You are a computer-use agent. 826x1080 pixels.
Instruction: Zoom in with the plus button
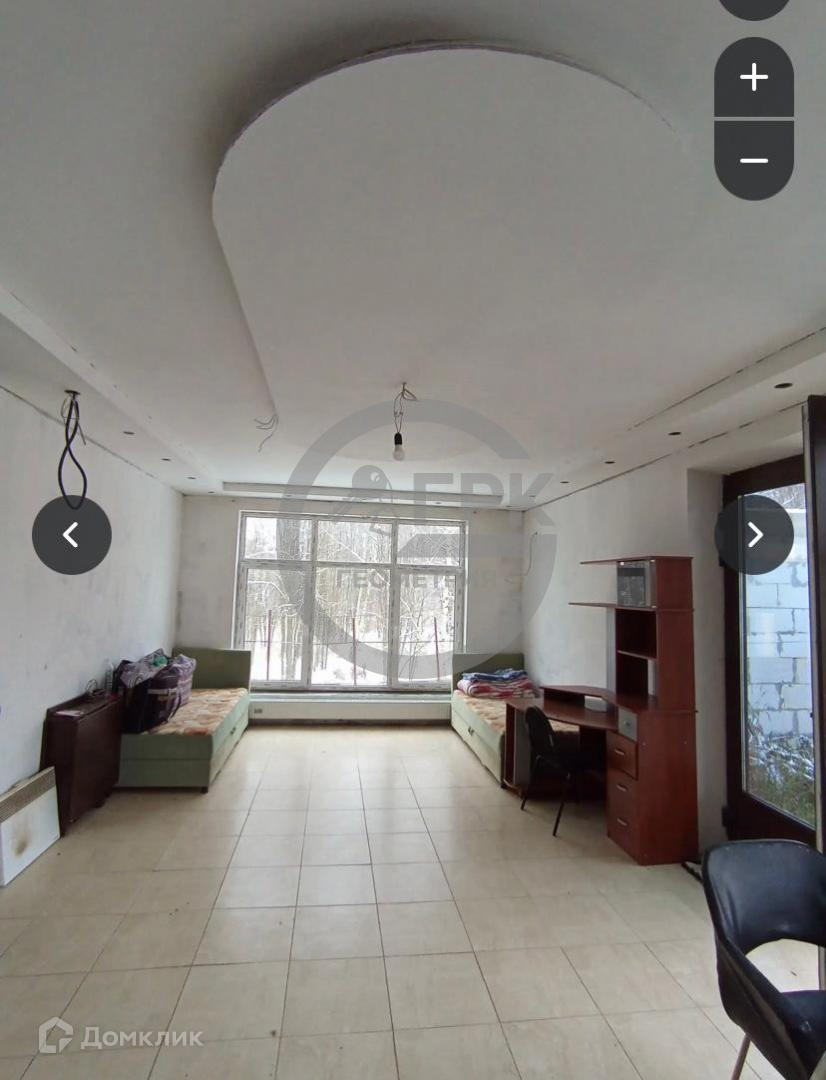pos(754,77)
